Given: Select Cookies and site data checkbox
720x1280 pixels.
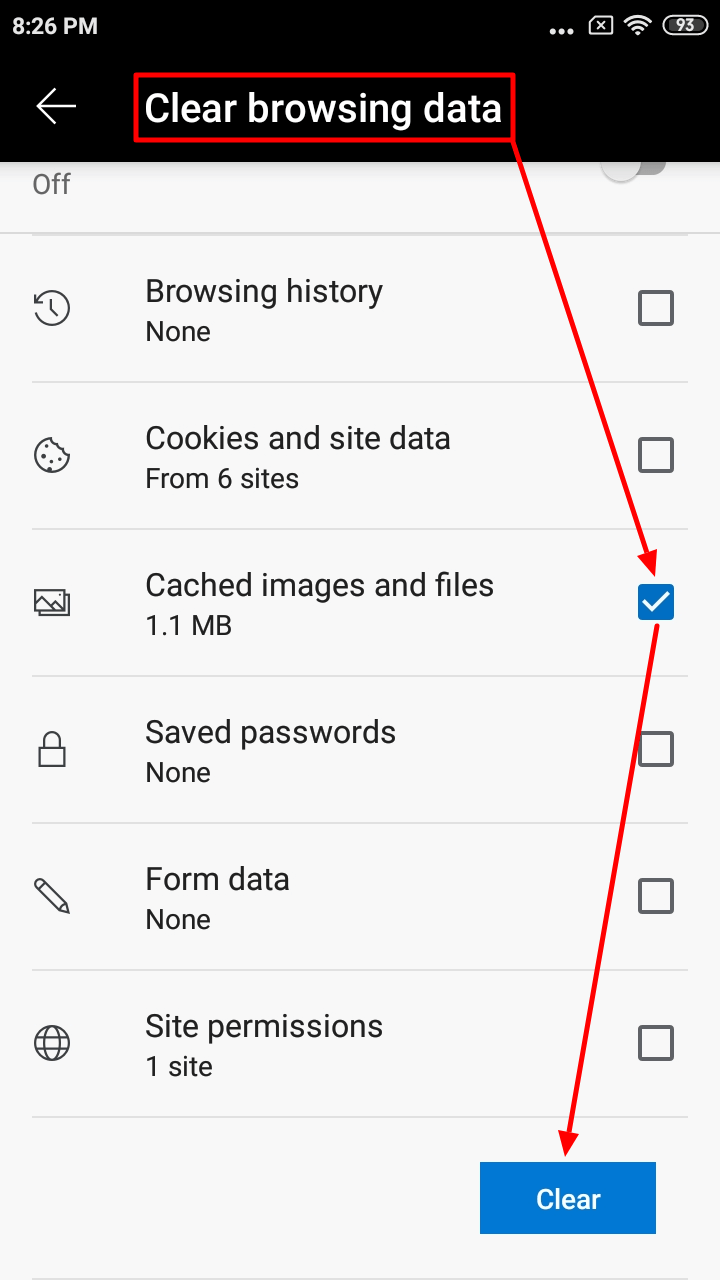Looking at the screenshot, I should coord(656,455).
